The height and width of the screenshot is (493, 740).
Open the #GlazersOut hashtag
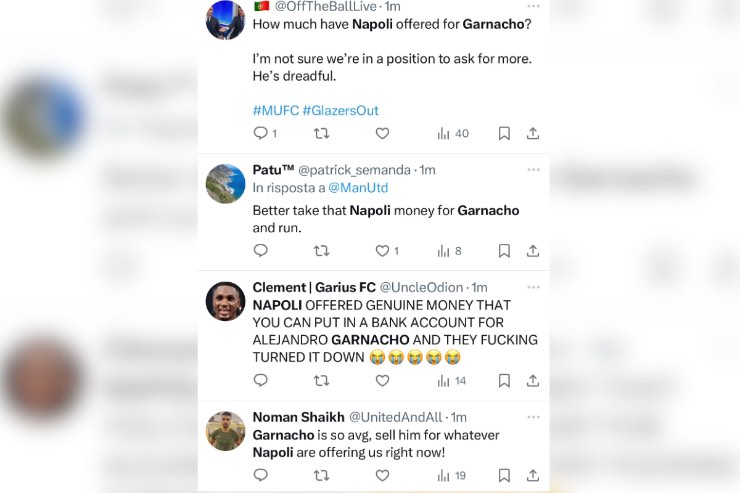coord(340,110)
